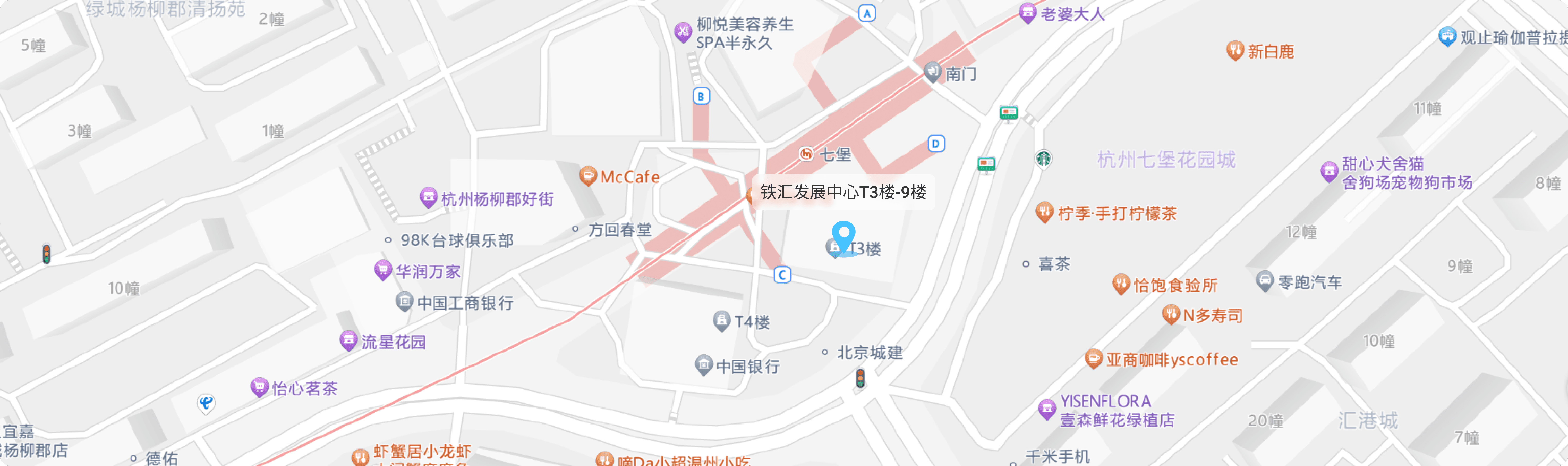Tap the blue location pin marker
Image resolution: width=1568 pixels, height=466 pixels.
click(x=844, y=236)
